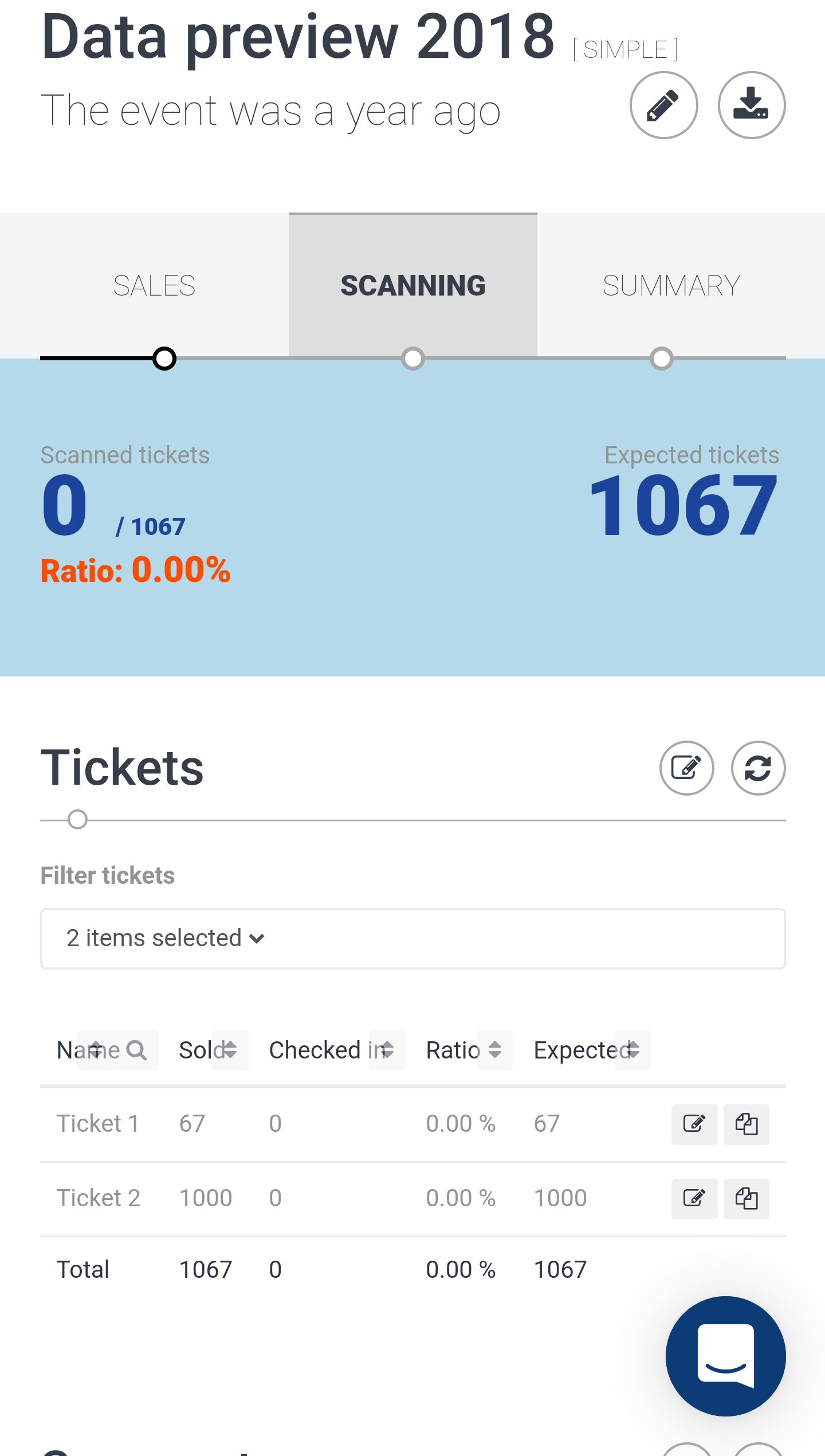Sort tickets by Sold
This screenshot has width=825, height=1456.
pyautogui.click(x=230, y=1050)
